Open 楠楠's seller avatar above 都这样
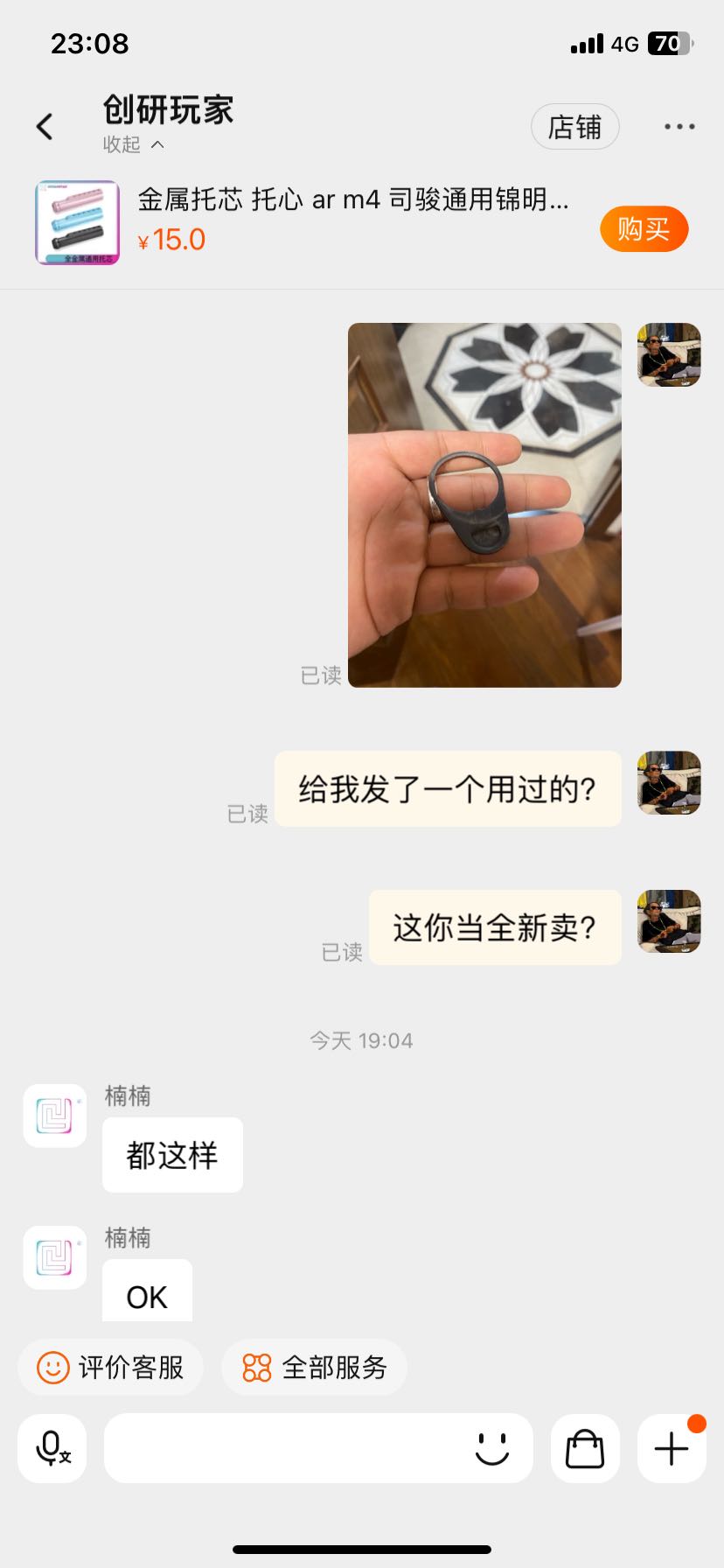The width and height of the screenshot is (724, 1568). pyautogui.click(x=55, y=1116)
